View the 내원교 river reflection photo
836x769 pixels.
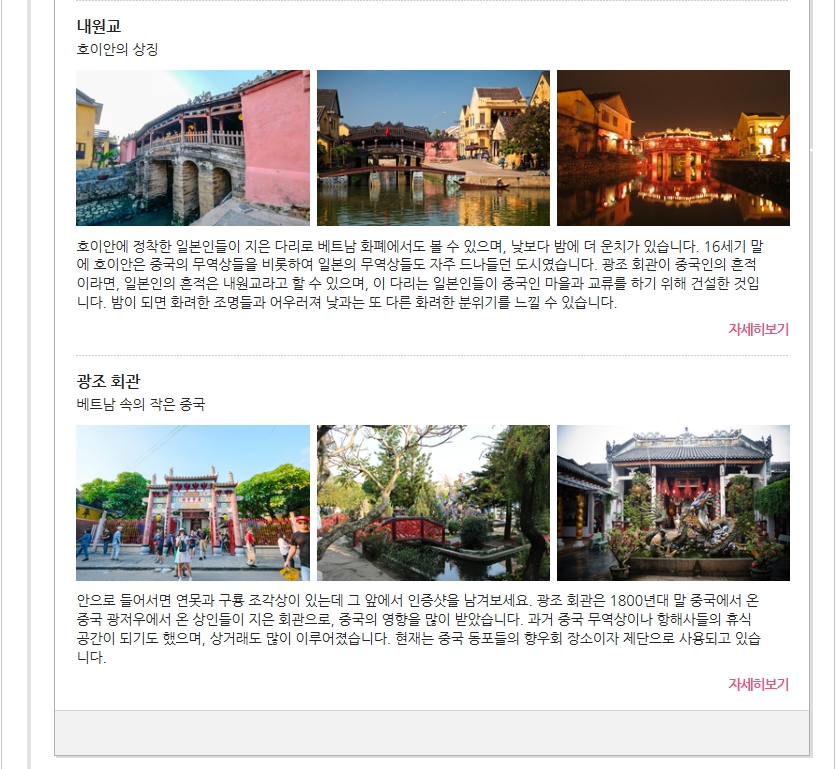[433, 148]
